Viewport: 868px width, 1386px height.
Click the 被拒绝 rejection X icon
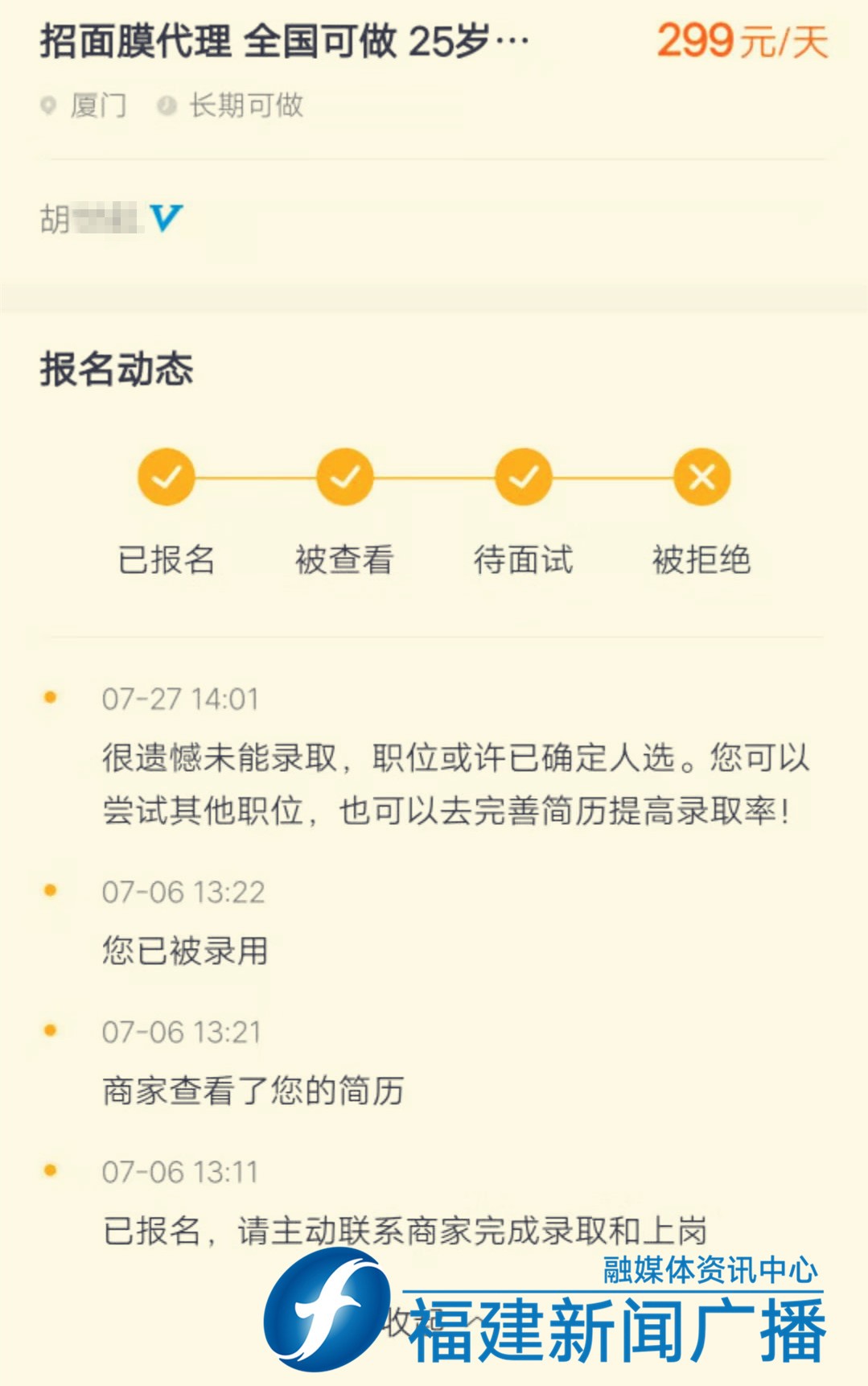(701, 477)
